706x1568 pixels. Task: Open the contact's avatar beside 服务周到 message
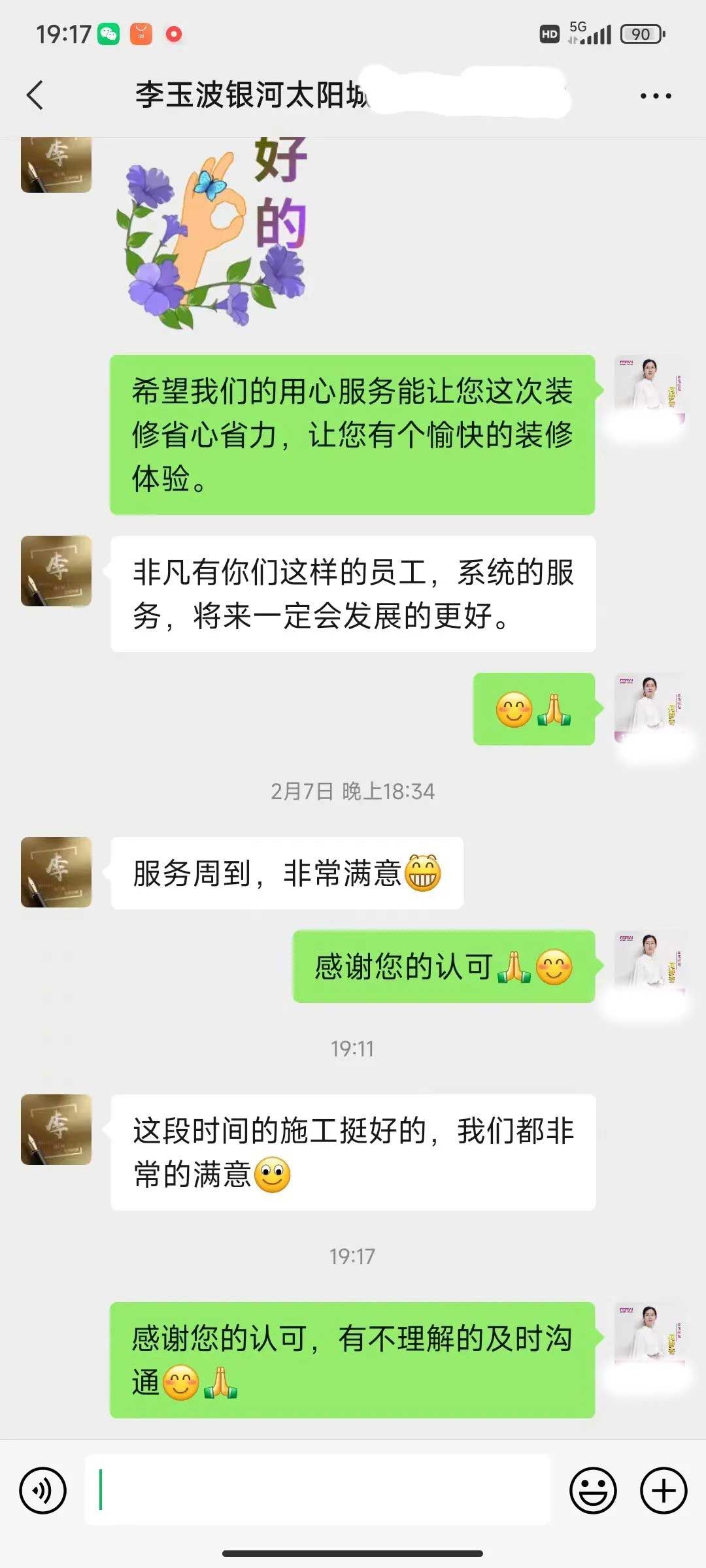click(56, 872)
